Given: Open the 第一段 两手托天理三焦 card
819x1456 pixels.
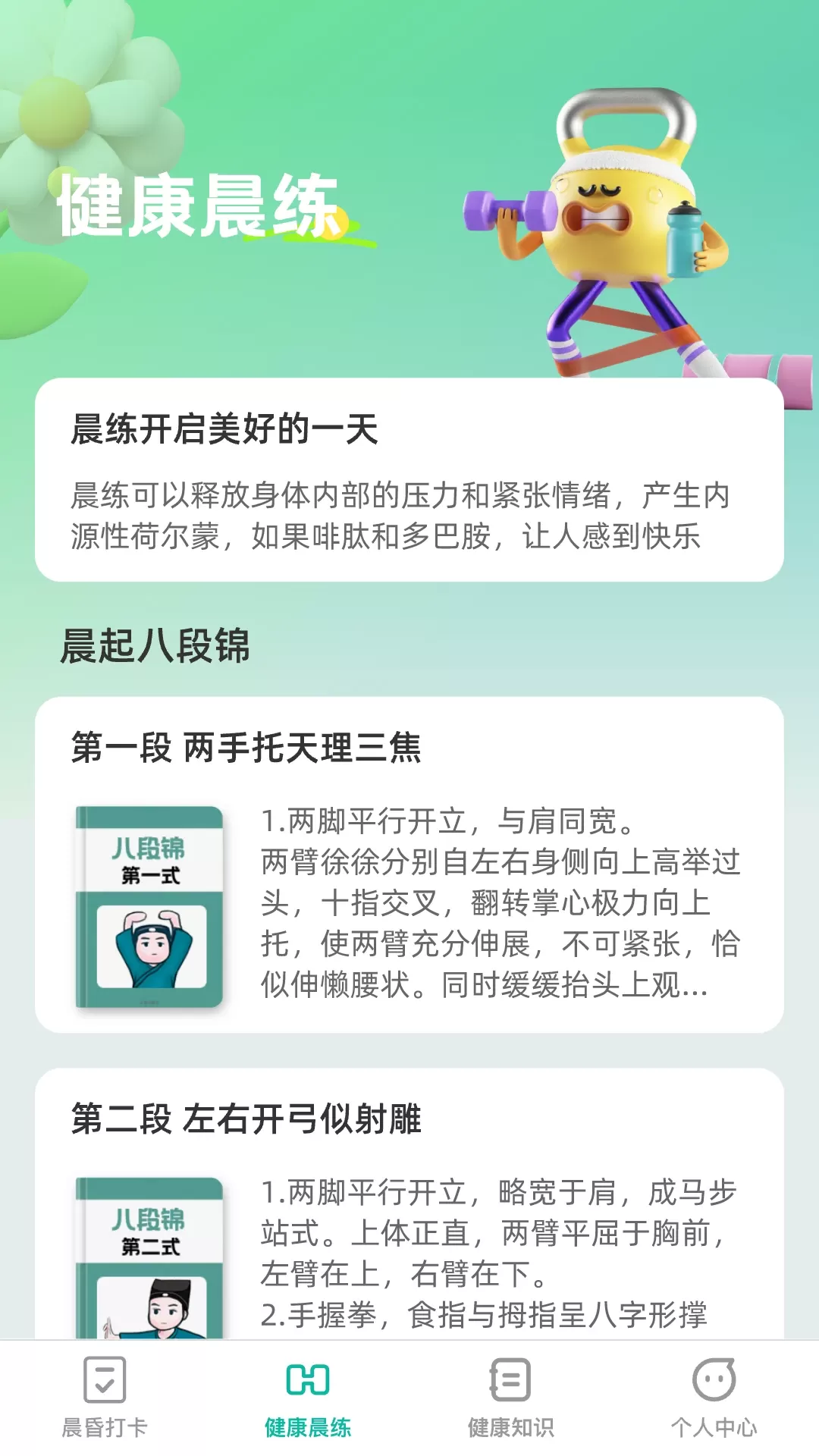Looking at the screenshot, I should [x=409, y=864].
